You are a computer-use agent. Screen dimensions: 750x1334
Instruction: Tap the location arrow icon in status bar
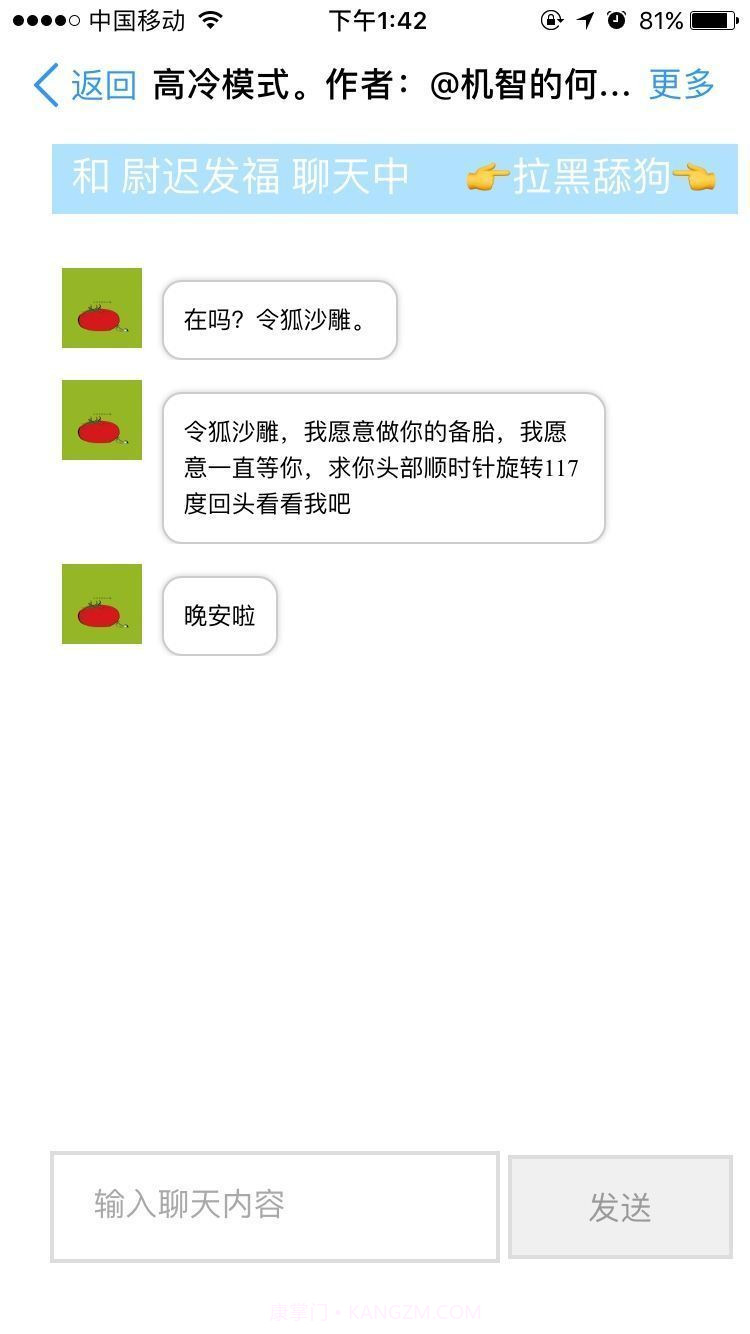[x=584, y=18]
